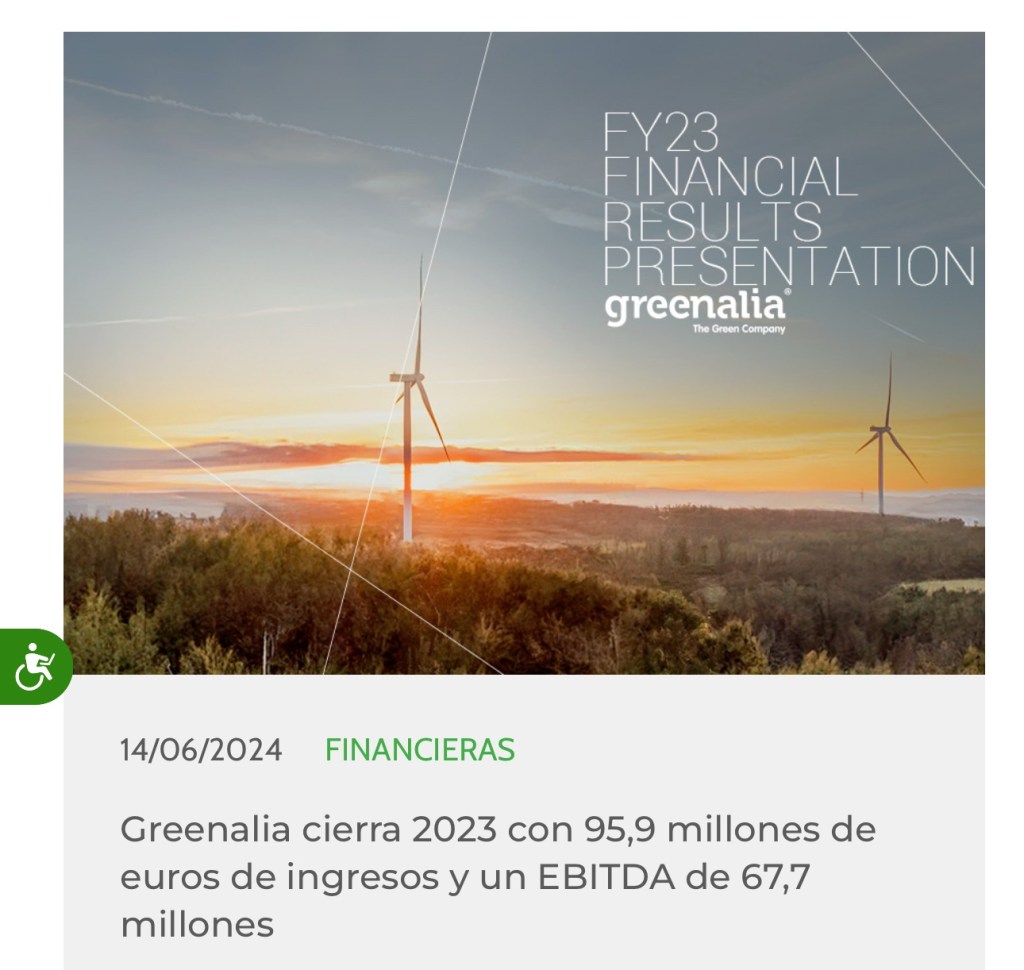Viewport: 1024px width, 970px height.
Task: Open the accessibility options widget
Action: 34,666
